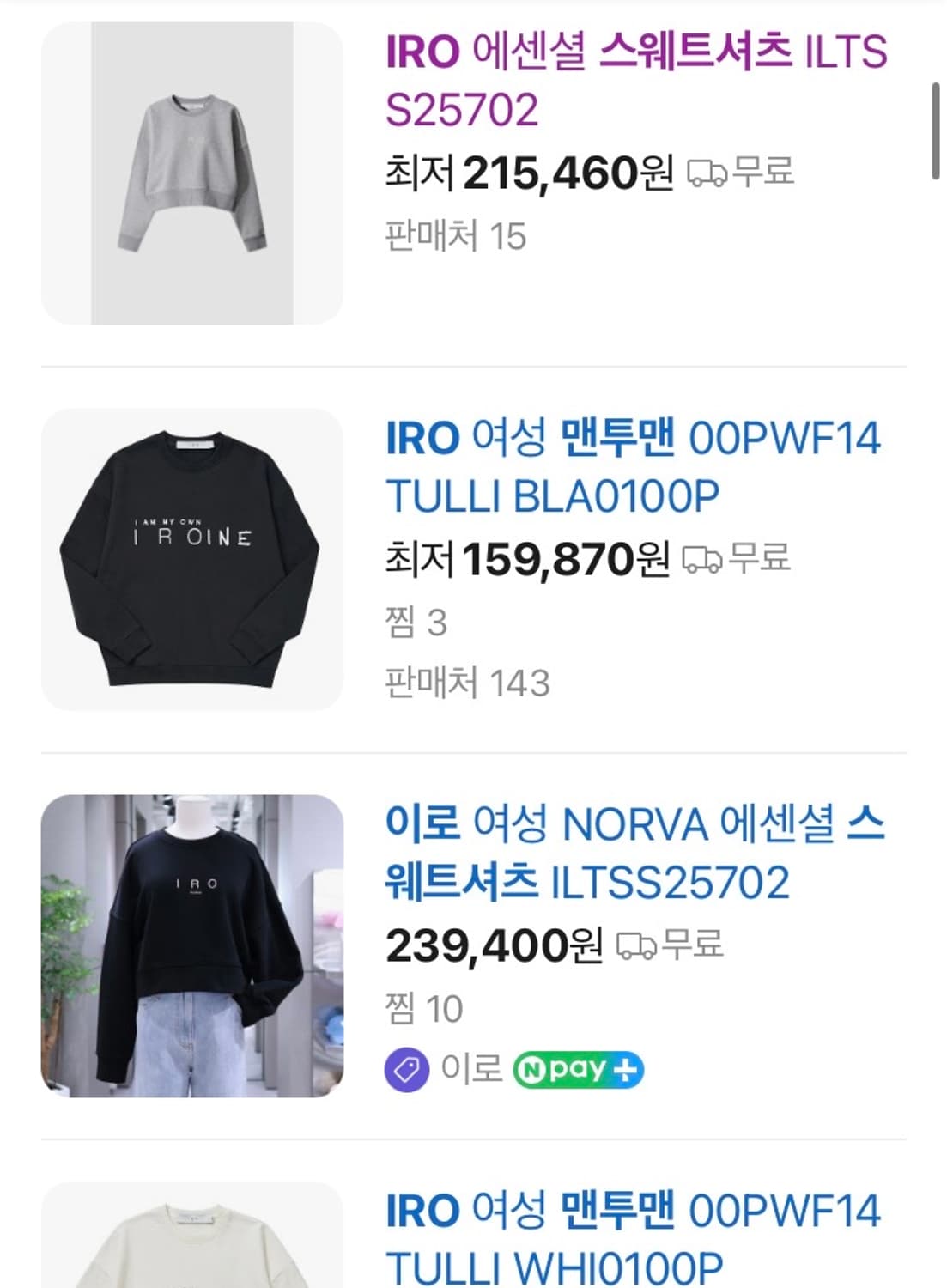Click the 최저 215,460원 lowest price text
This screenshot has height=1288, width=947.
(527, 174)
